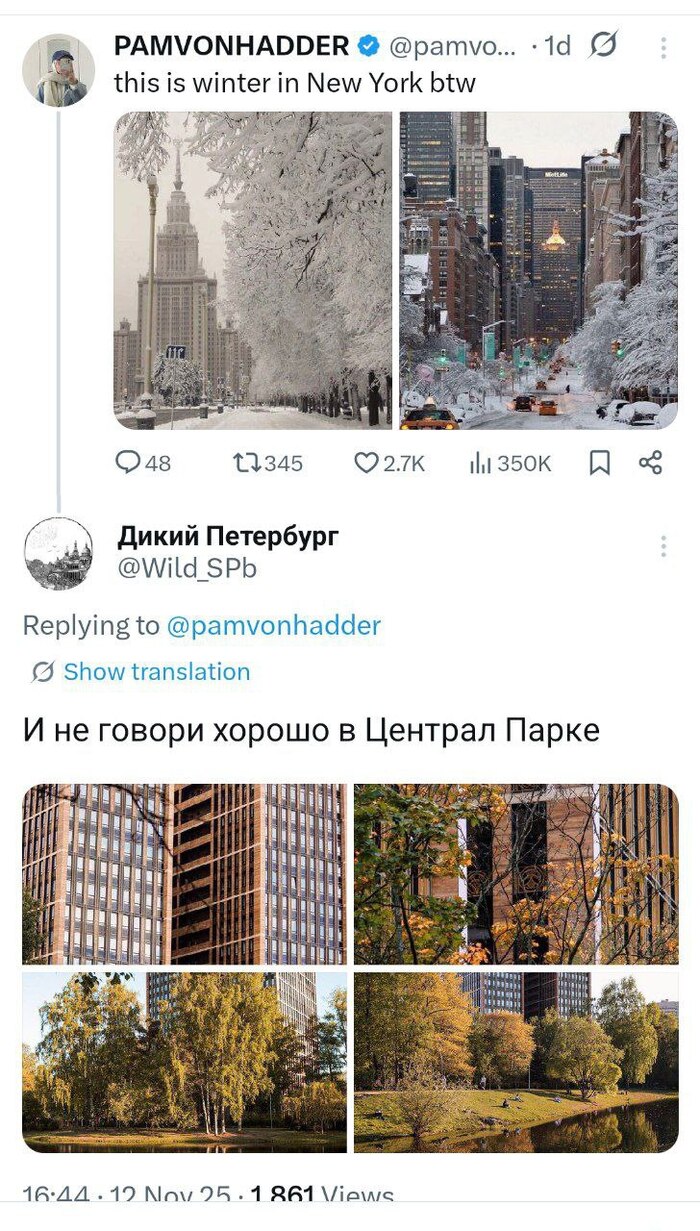
Task: Show translation of the Russian reply
Action: 156,672
